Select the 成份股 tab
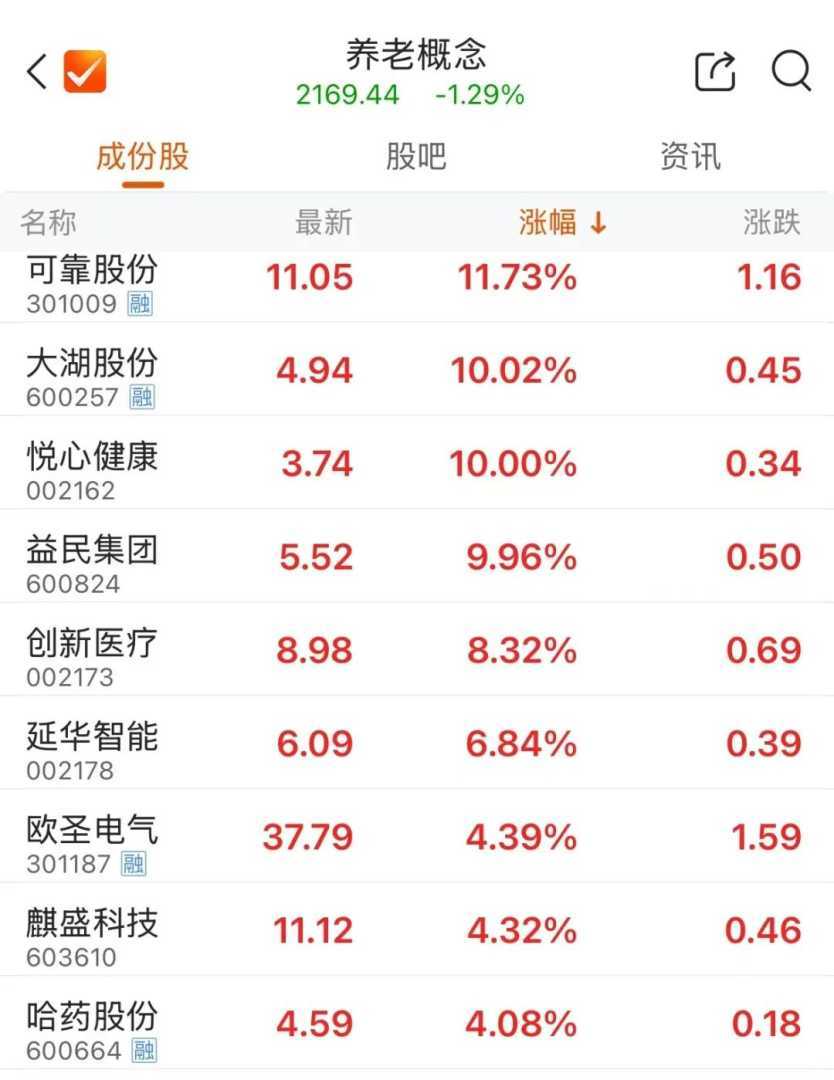Screen dimensions: 834x1080 [x=142, y=157]
